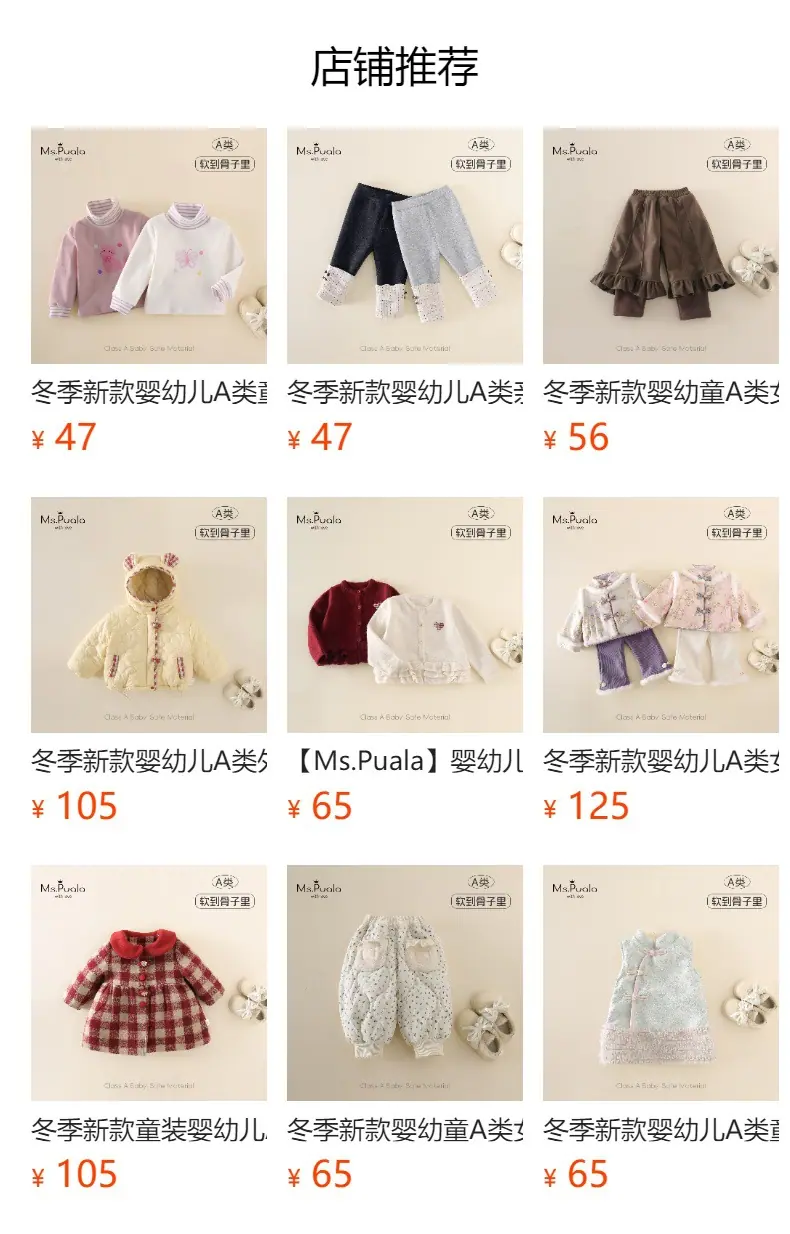Open the 【Ms.Puala】 cardigan product at ¥65
Viewport: 790px width, 1234px height.
(x=405, y=615)
